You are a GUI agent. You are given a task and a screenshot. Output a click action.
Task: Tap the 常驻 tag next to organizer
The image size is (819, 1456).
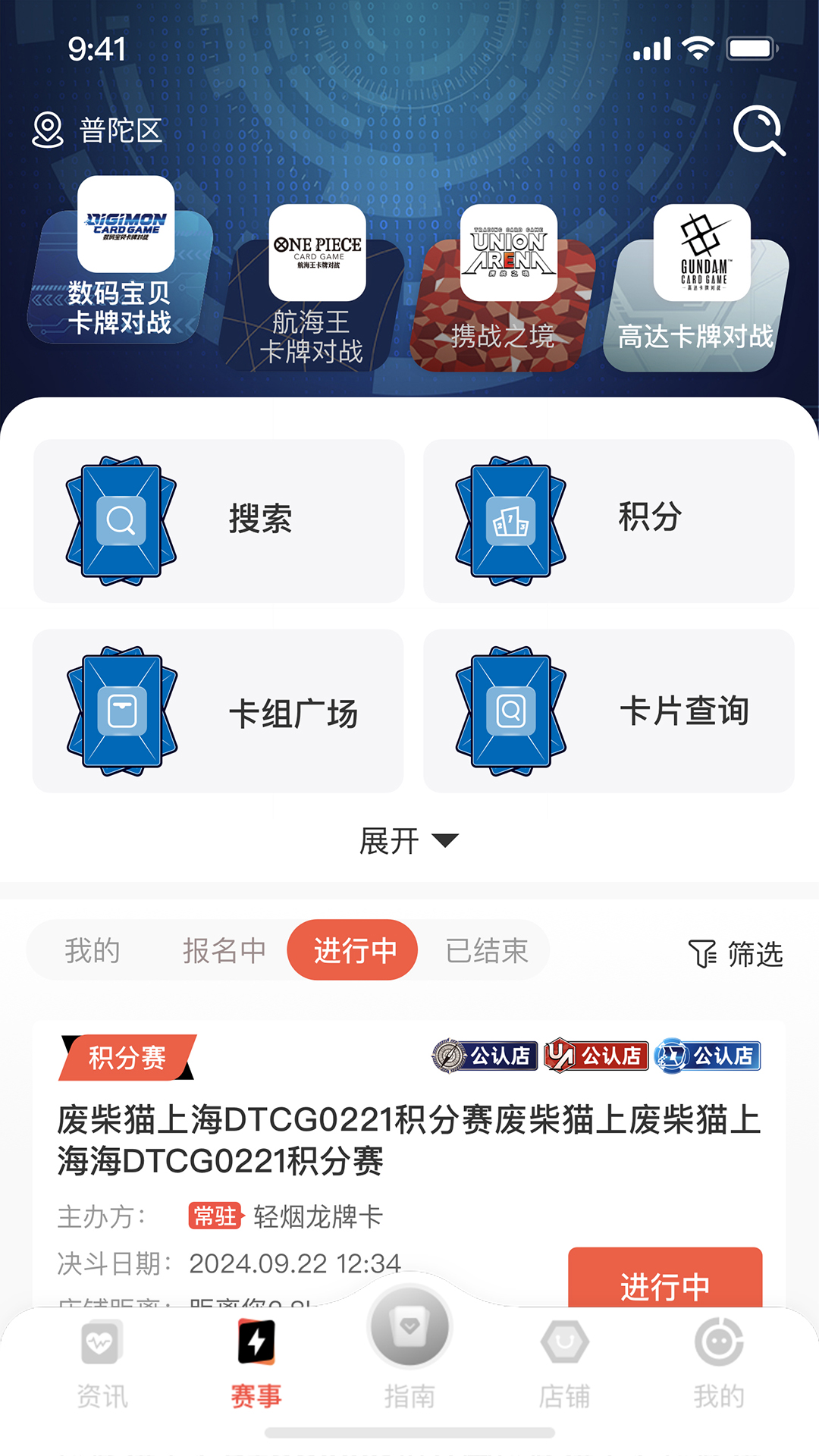215,1213
